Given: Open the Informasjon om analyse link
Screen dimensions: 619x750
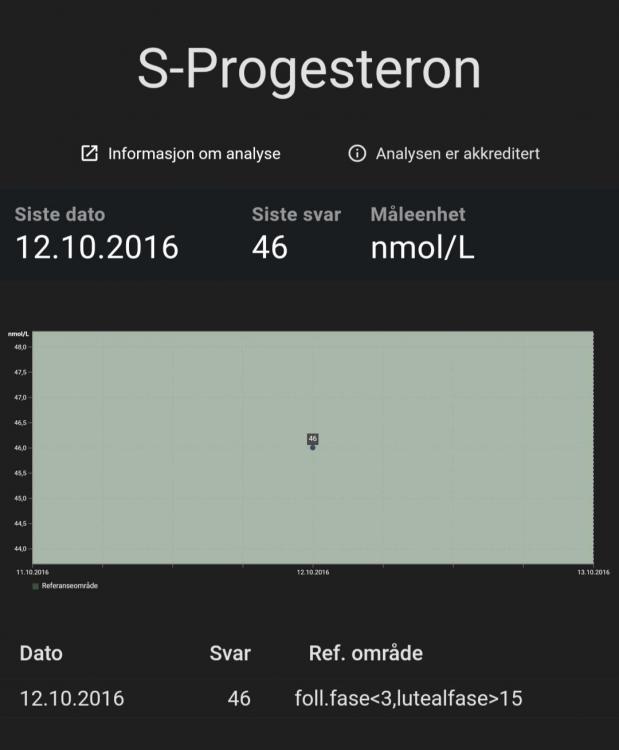Looking at the screenshot, I should coord(181,153).
